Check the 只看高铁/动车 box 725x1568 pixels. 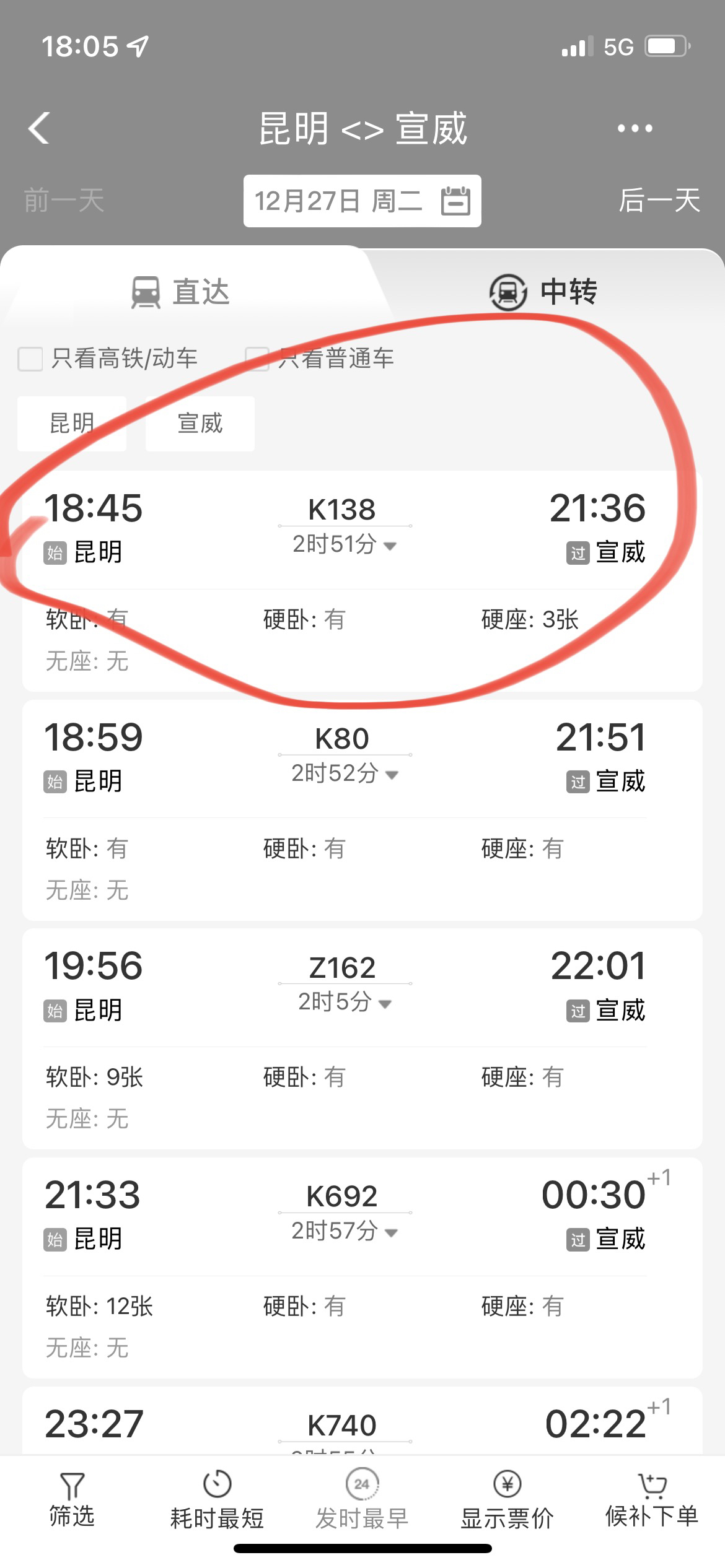30,359
